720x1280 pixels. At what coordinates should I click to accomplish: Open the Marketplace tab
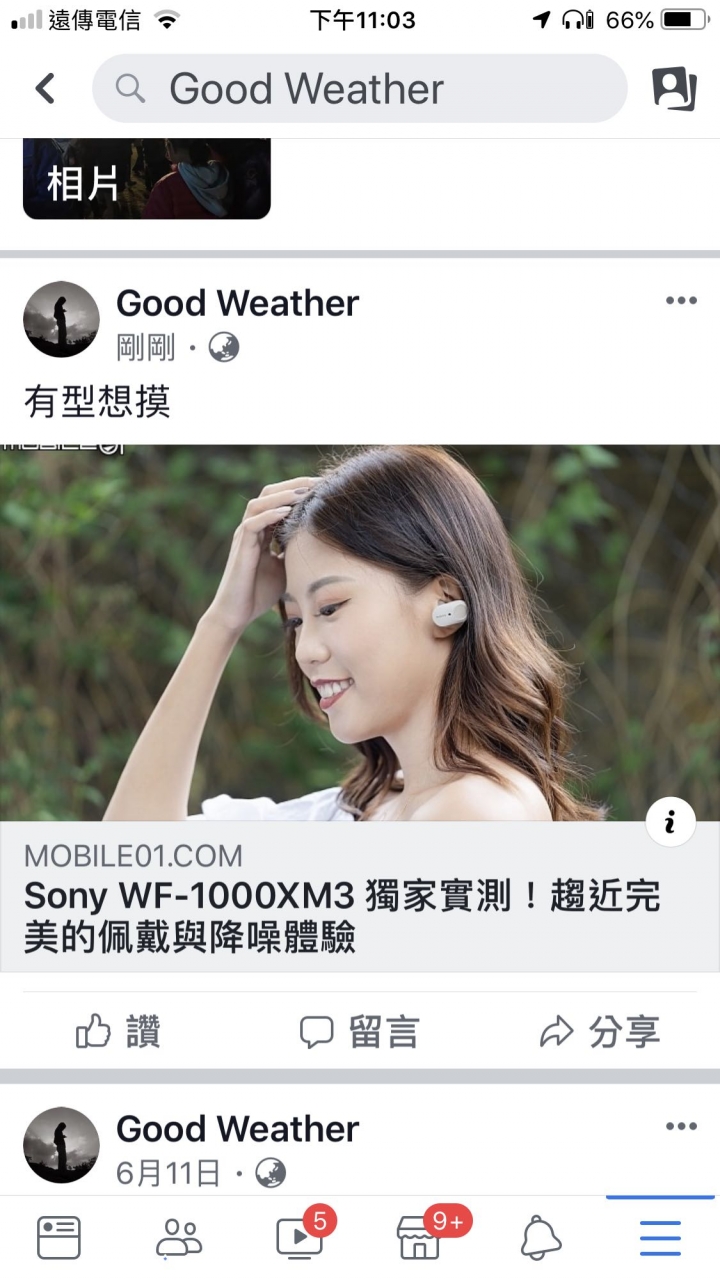(x=420, y=1238)
